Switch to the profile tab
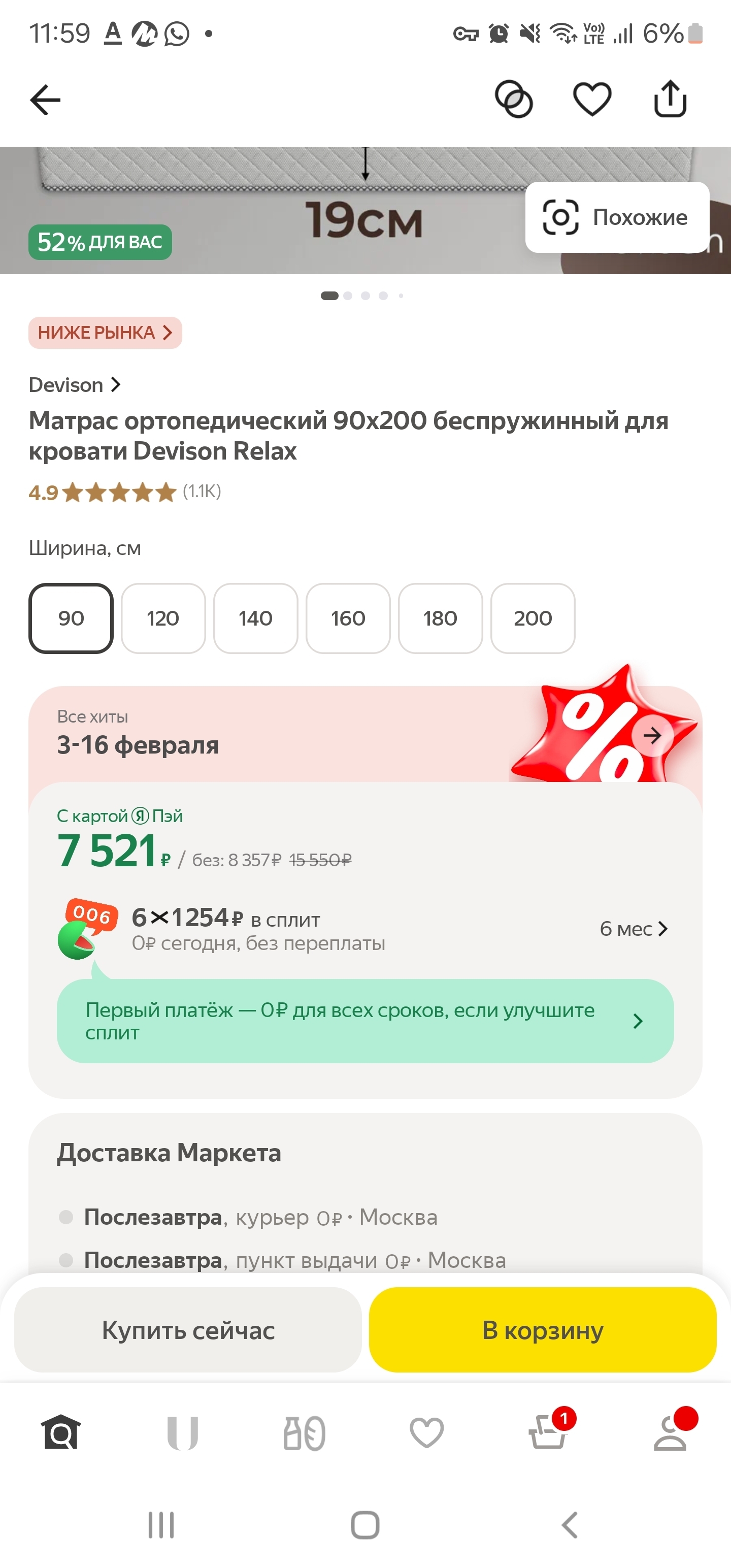 tap(670, 1432)
